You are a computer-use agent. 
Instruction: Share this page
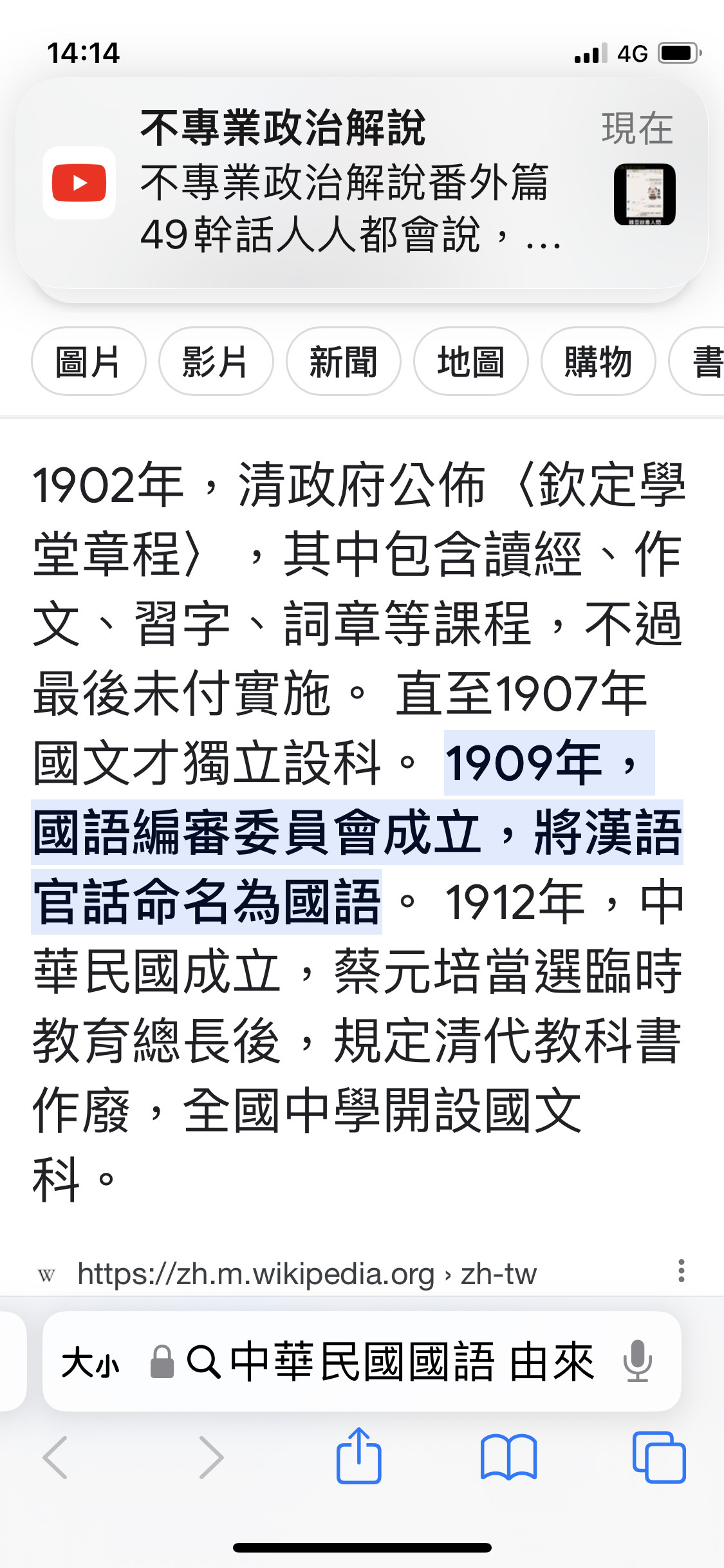click(x=359, y=1456)
